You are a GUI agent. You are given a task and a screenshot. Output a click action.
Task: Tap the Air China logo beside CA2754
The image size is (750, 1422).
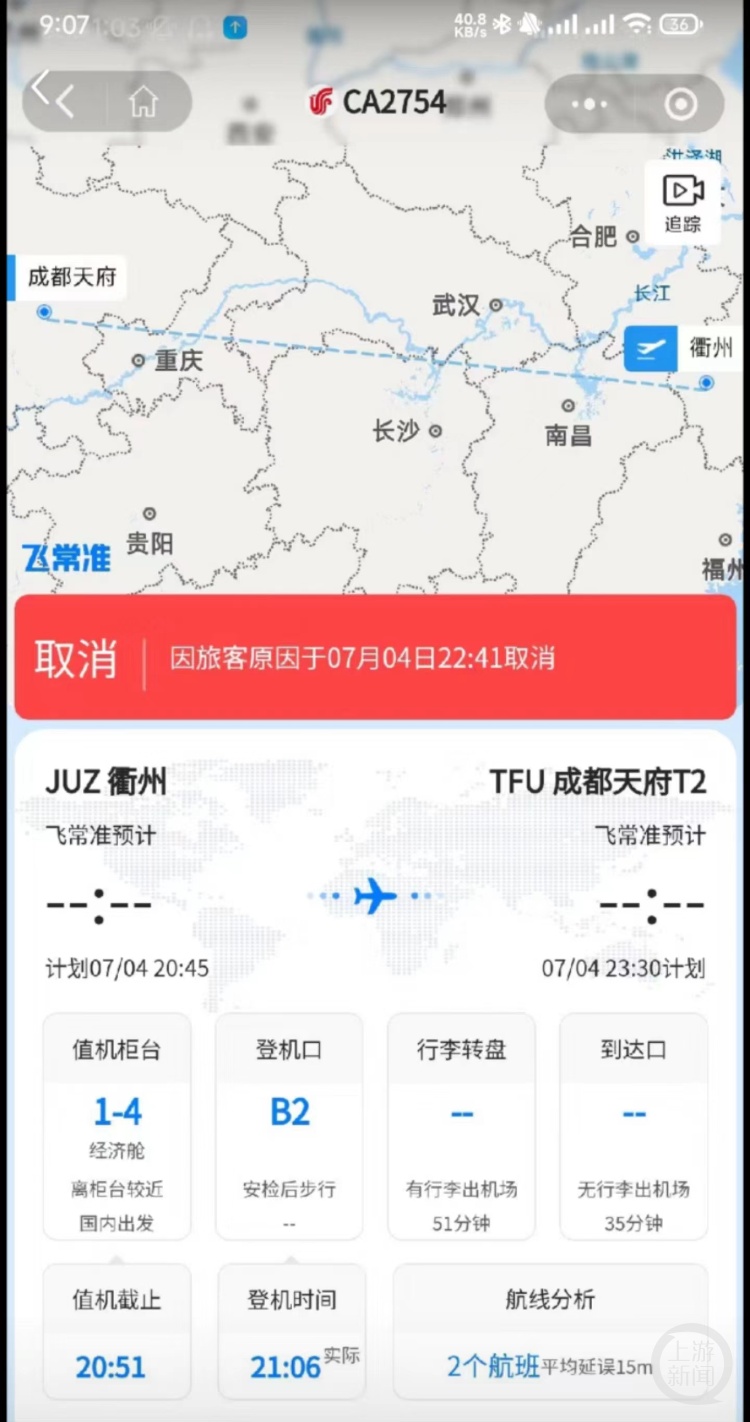point(320,102)
